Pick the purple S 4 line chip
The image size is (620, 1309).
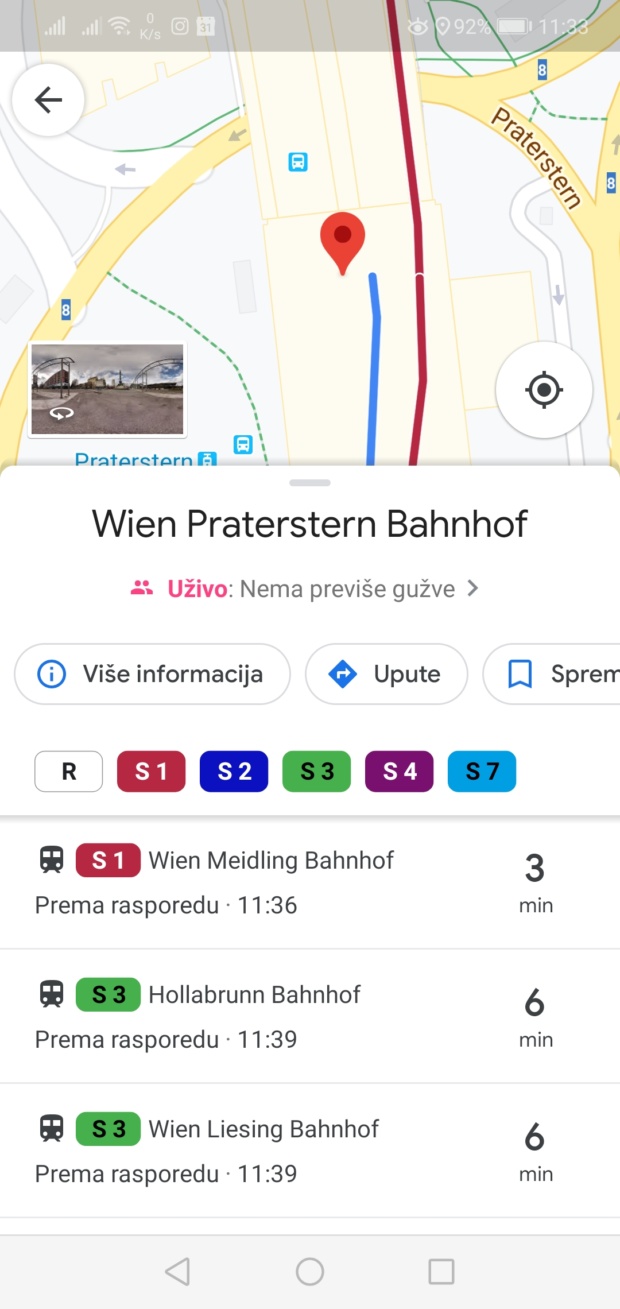tap(399, 771)
